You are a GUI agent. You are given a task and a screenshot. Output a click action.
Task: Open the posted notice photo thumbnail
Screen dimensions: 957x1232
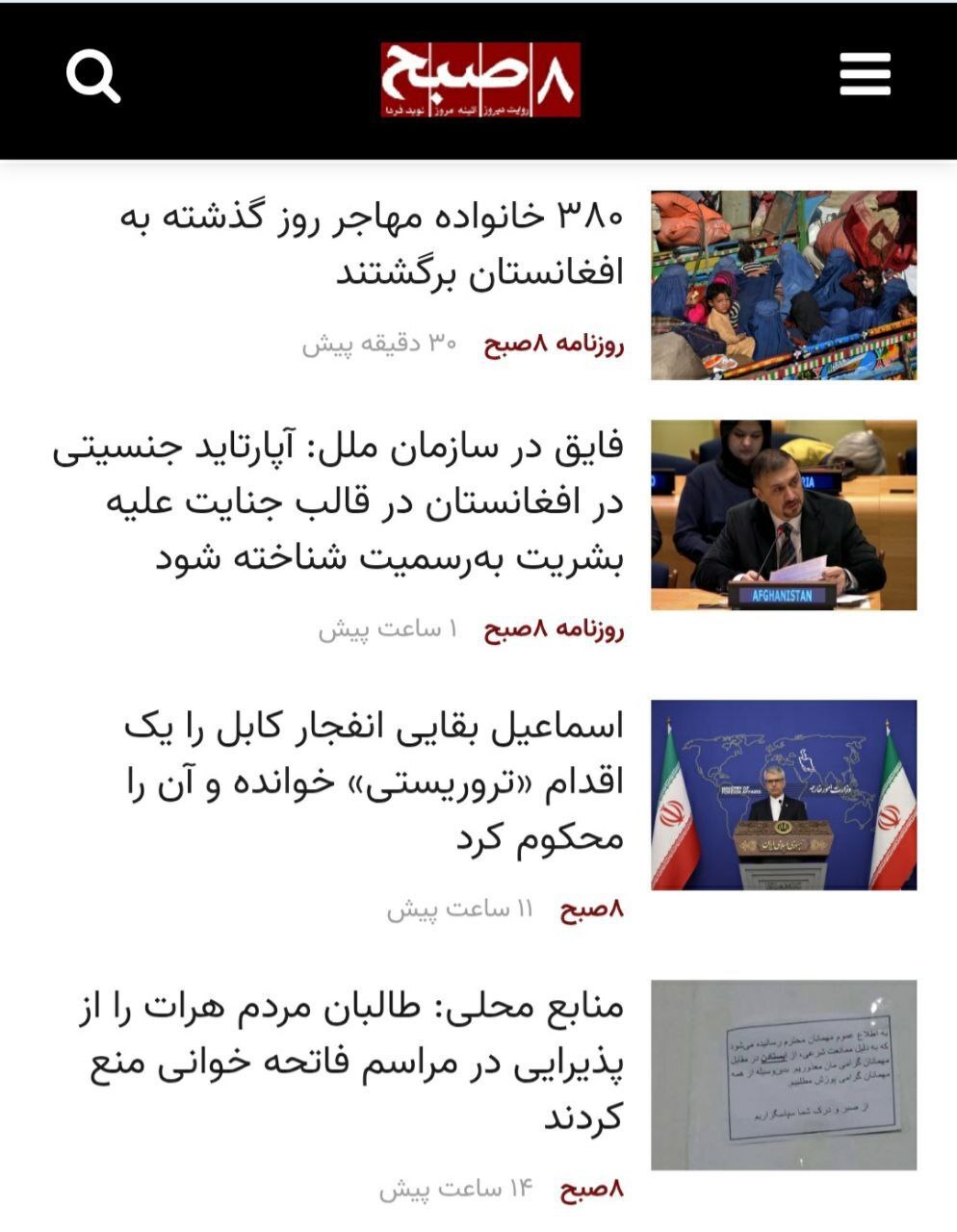coord(783,1075)
